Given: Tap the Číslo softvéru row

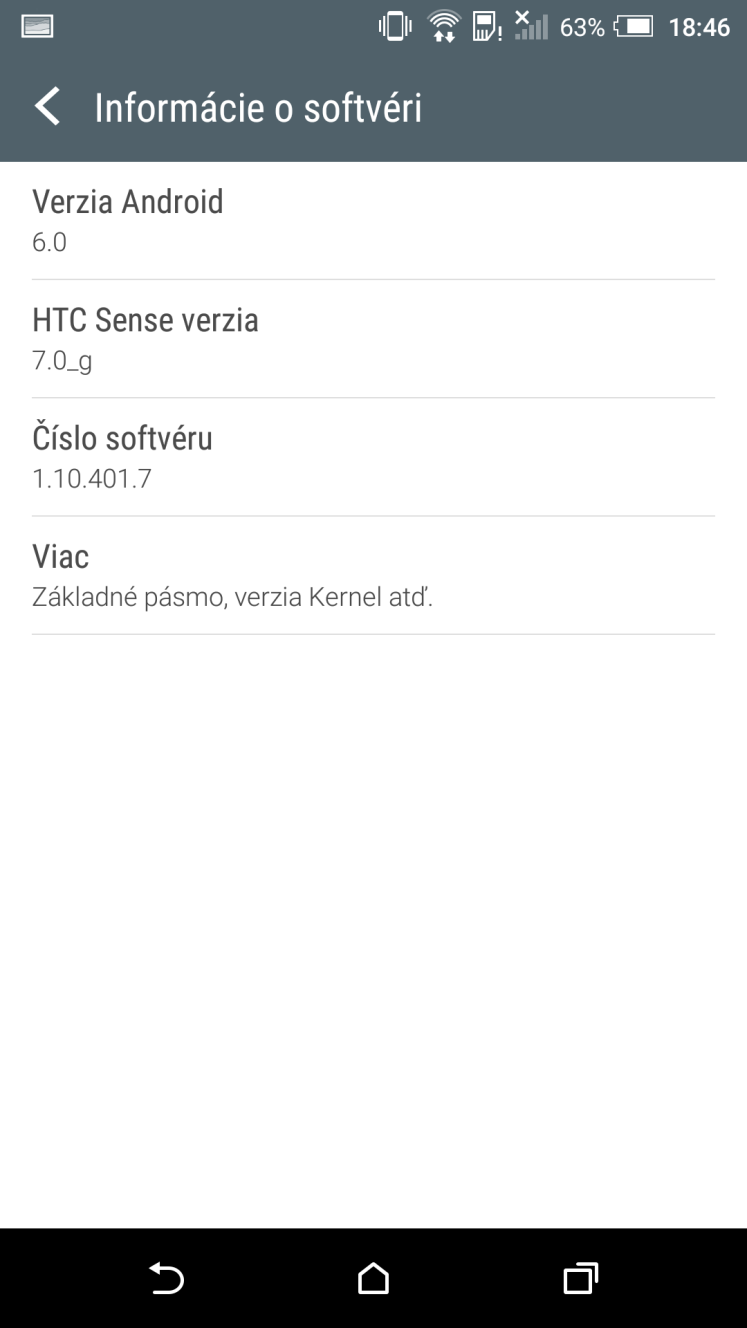Looking at the screenshot, I should (373, 457).
